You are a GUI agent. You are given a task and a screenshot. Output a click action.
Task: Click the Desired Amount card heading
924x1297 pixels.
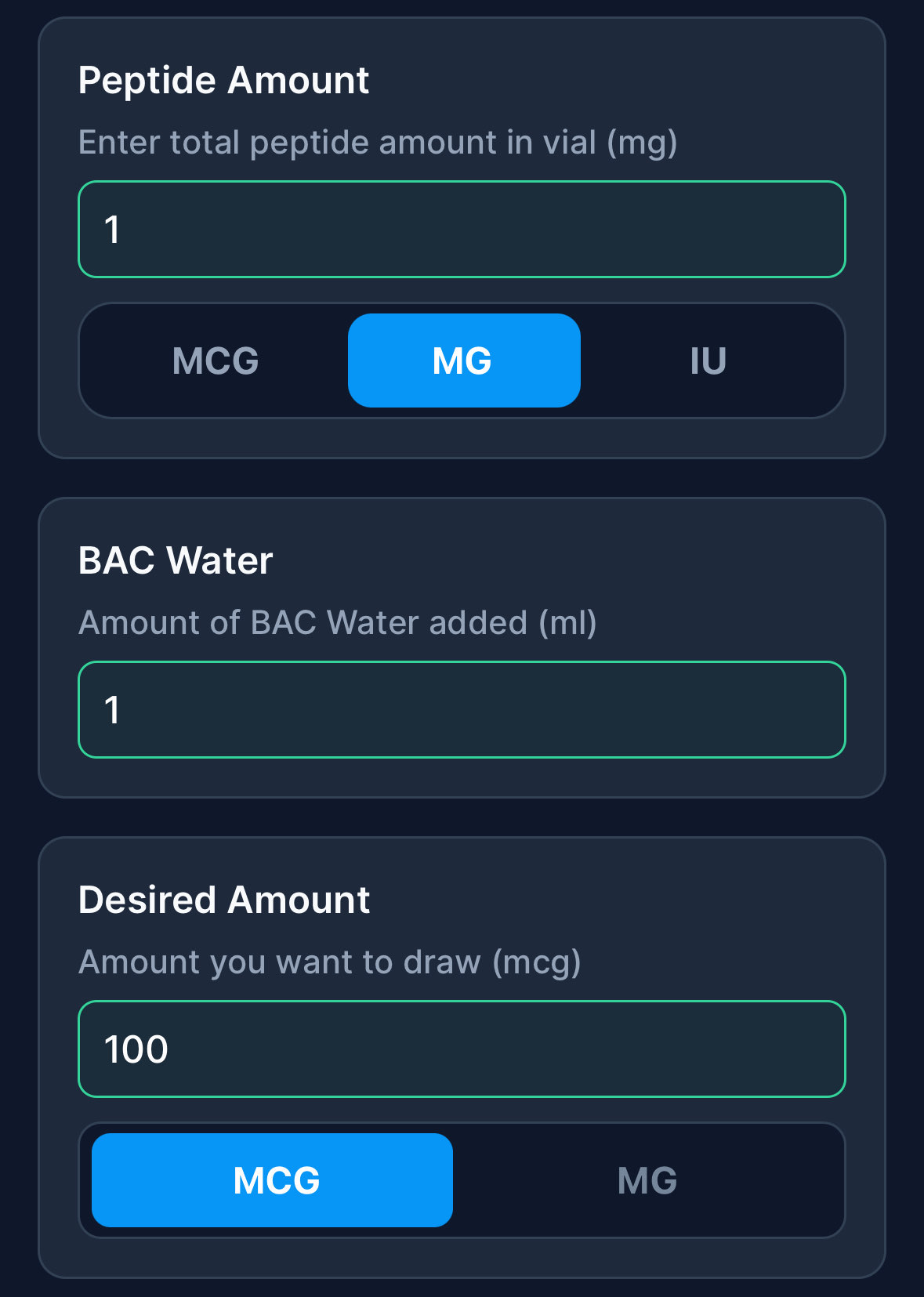(224, 899)
